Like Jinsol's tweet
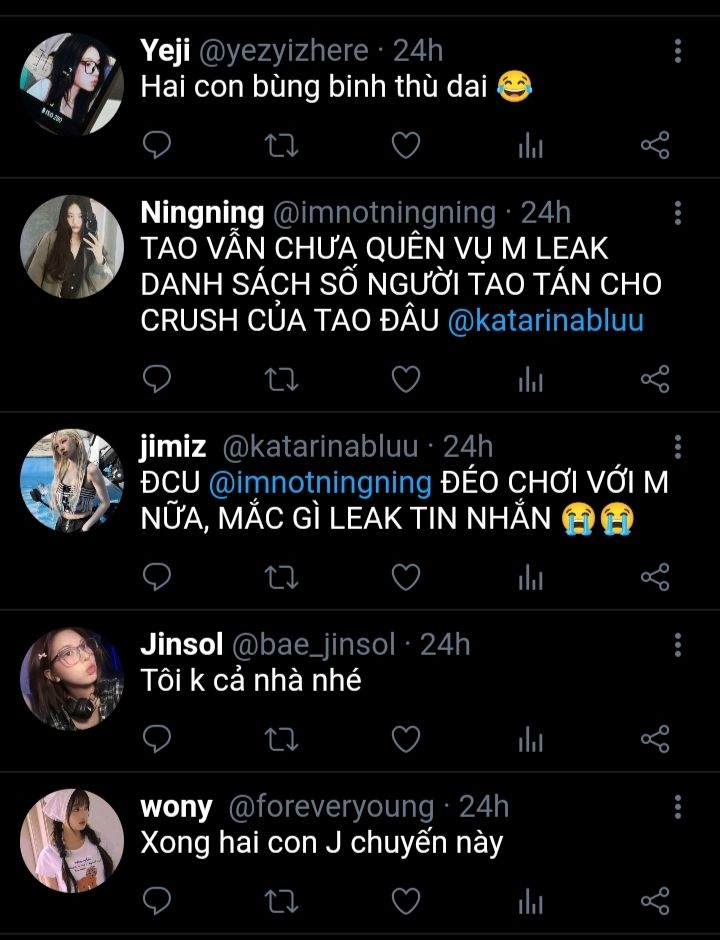This screenshot has width=720, height=940. (x=405, y=739)
